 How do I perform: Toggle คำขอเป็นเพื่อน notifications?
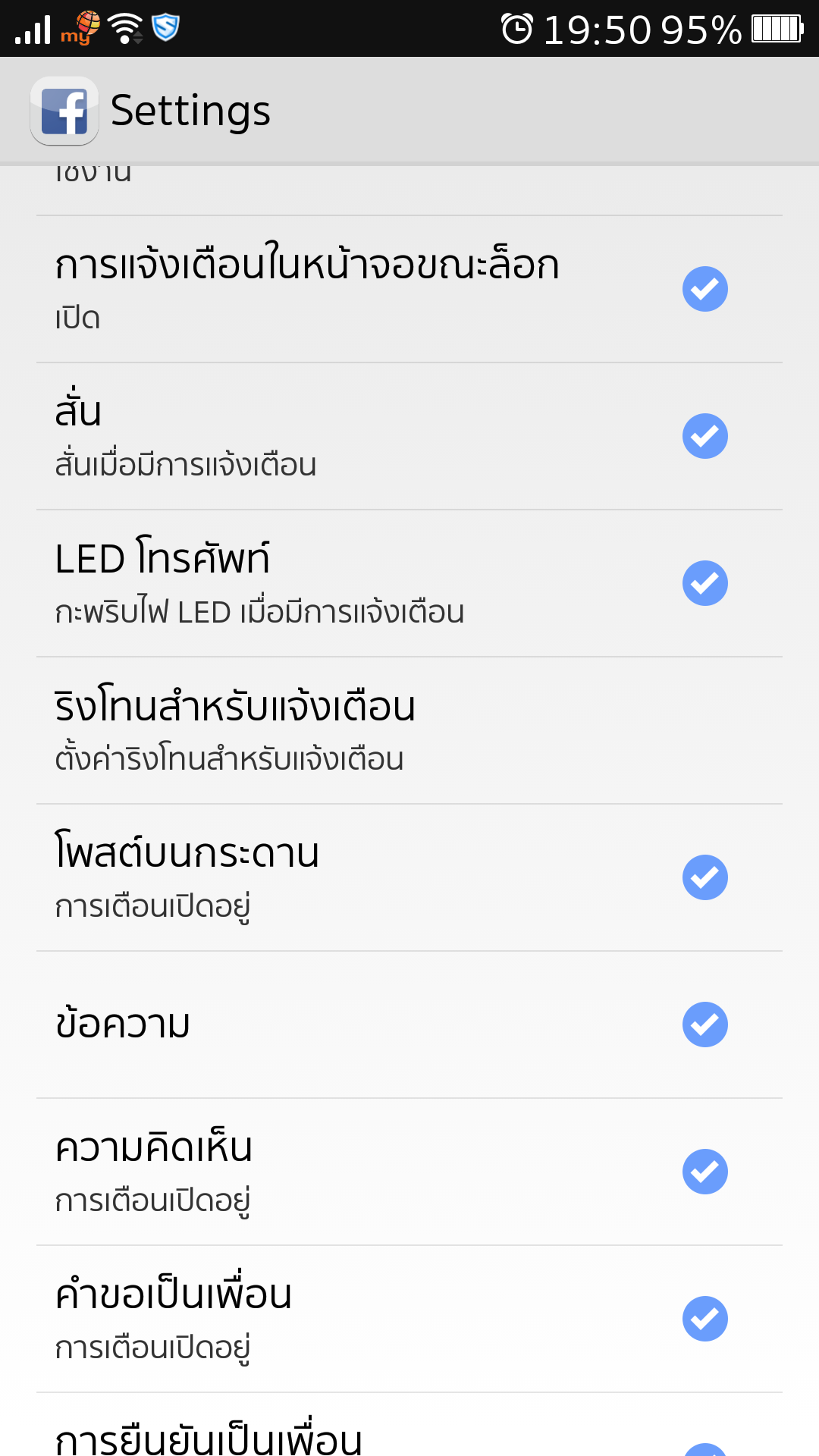pyautogui.click(x=704, y=1319)
